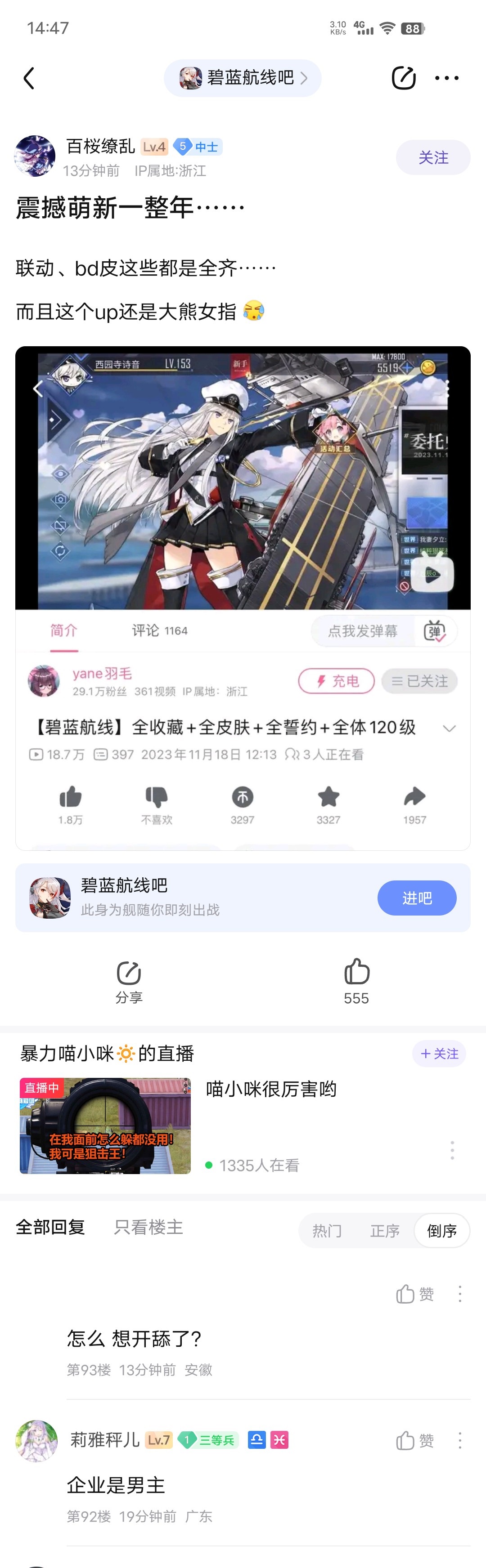
Task: Go back using the top-left arrow
Action: coord(29,78)
